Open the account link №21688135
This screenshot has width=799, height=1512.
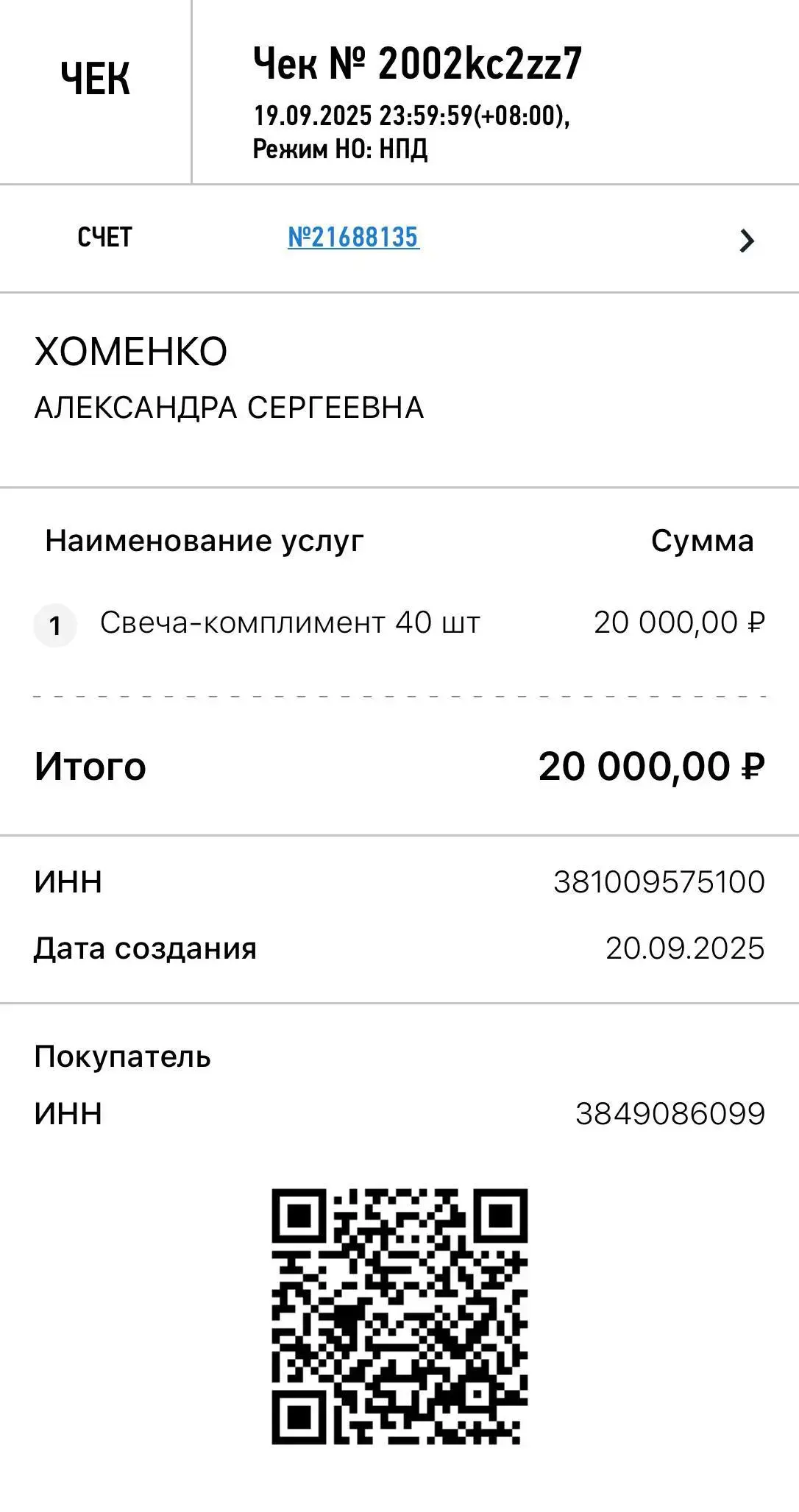pos(354,238)
